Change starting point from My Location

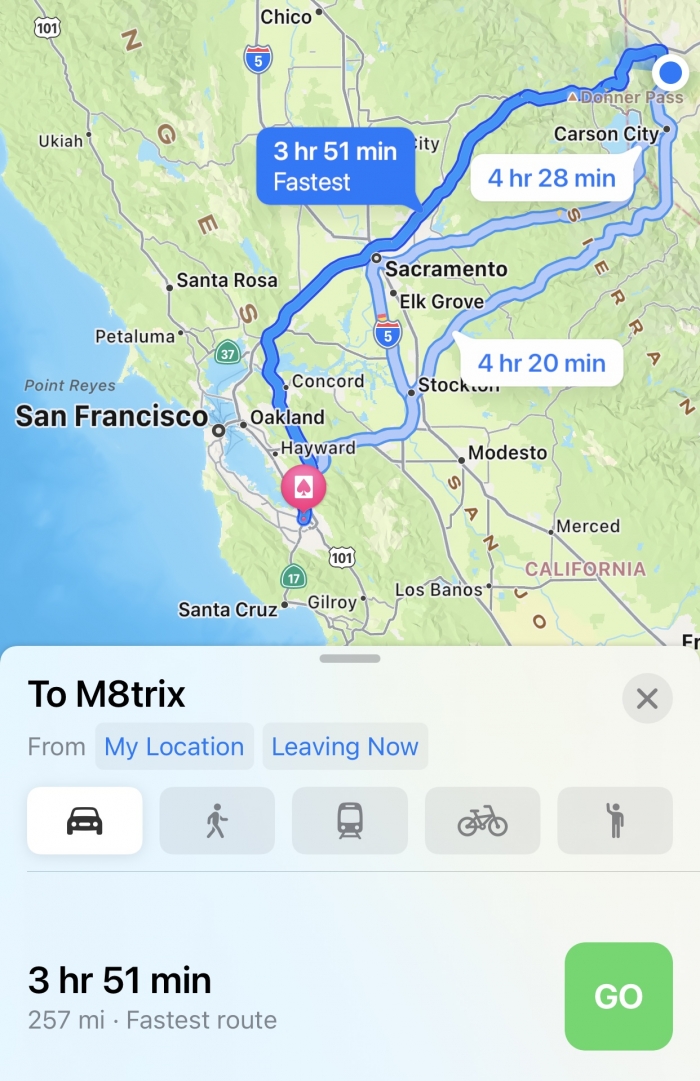tap(175, 747)
